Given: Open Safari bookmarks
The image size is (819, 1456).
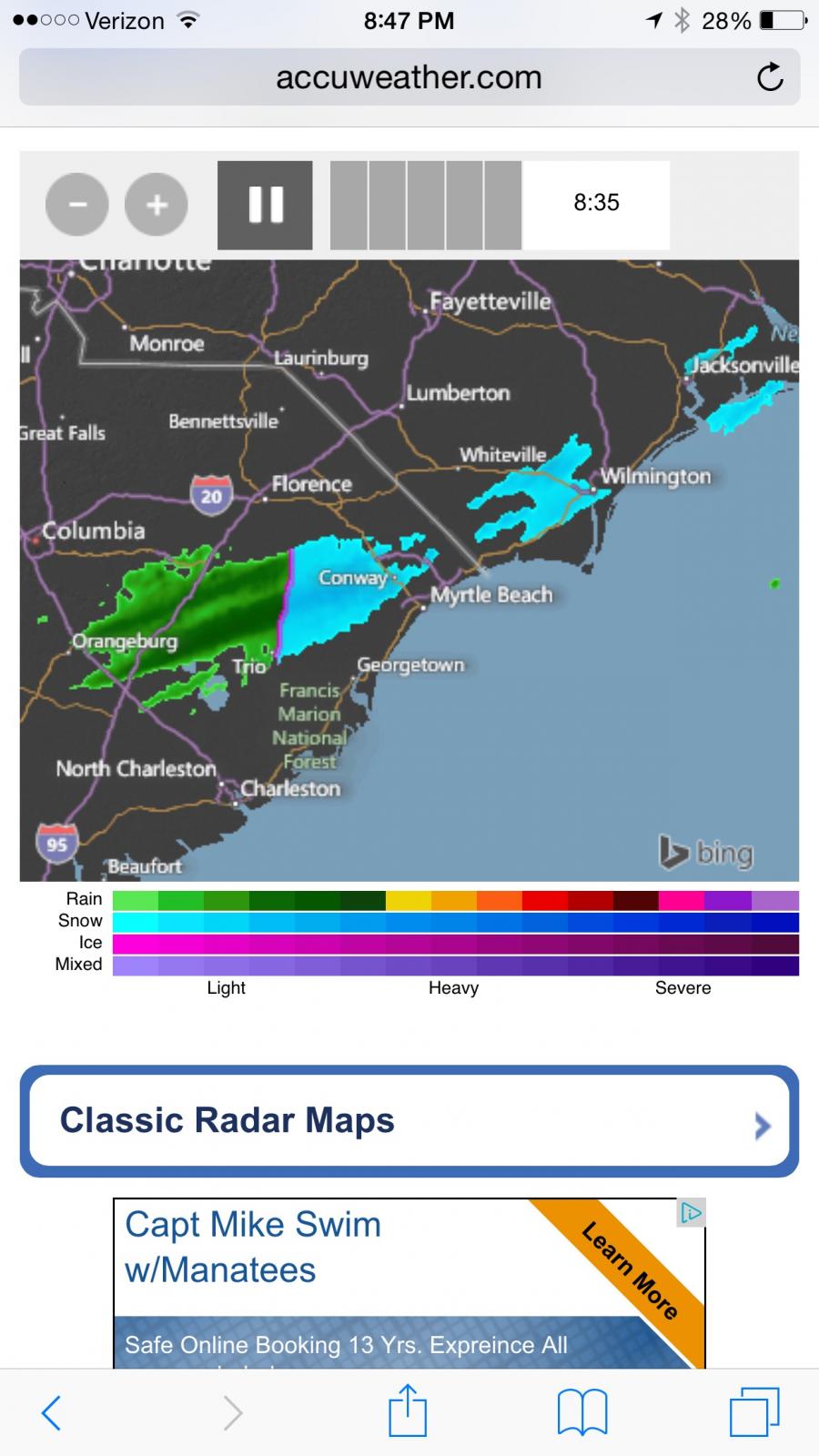Looking at the screenshot, I should coord(582,1412).
